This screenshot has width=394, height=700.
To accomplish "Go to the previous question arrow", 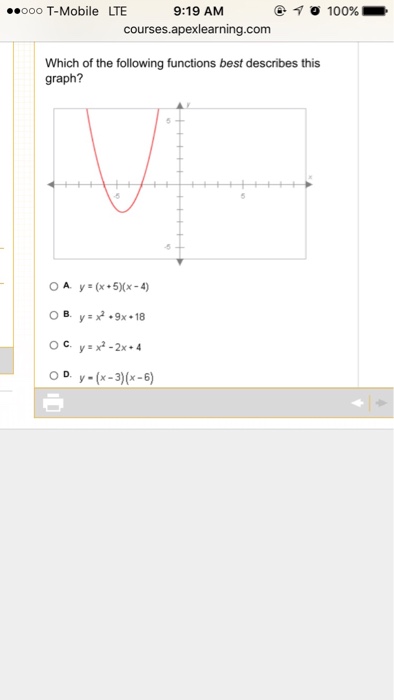I will pos(357,403).
